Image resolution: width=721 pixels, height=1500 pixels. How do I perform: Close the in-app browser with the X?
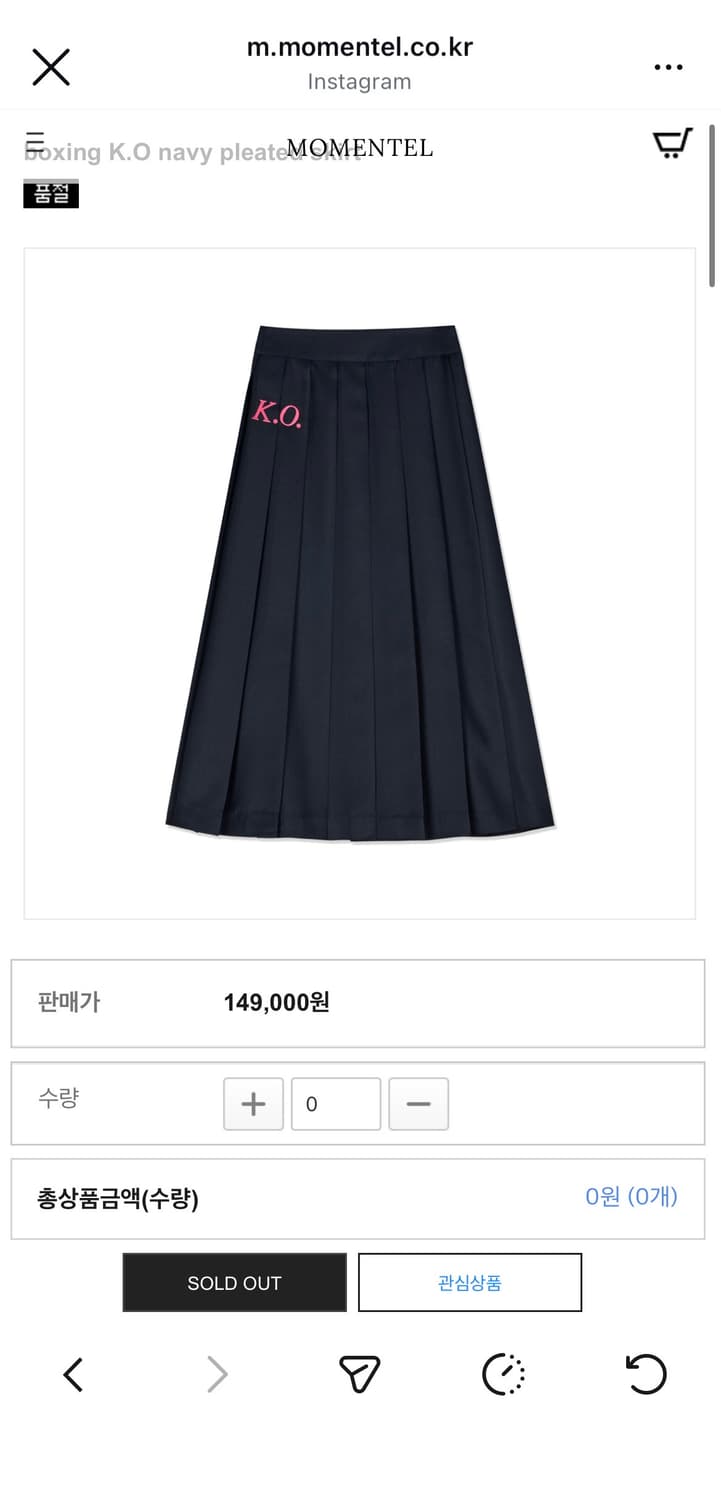click(x=50, y=66)
